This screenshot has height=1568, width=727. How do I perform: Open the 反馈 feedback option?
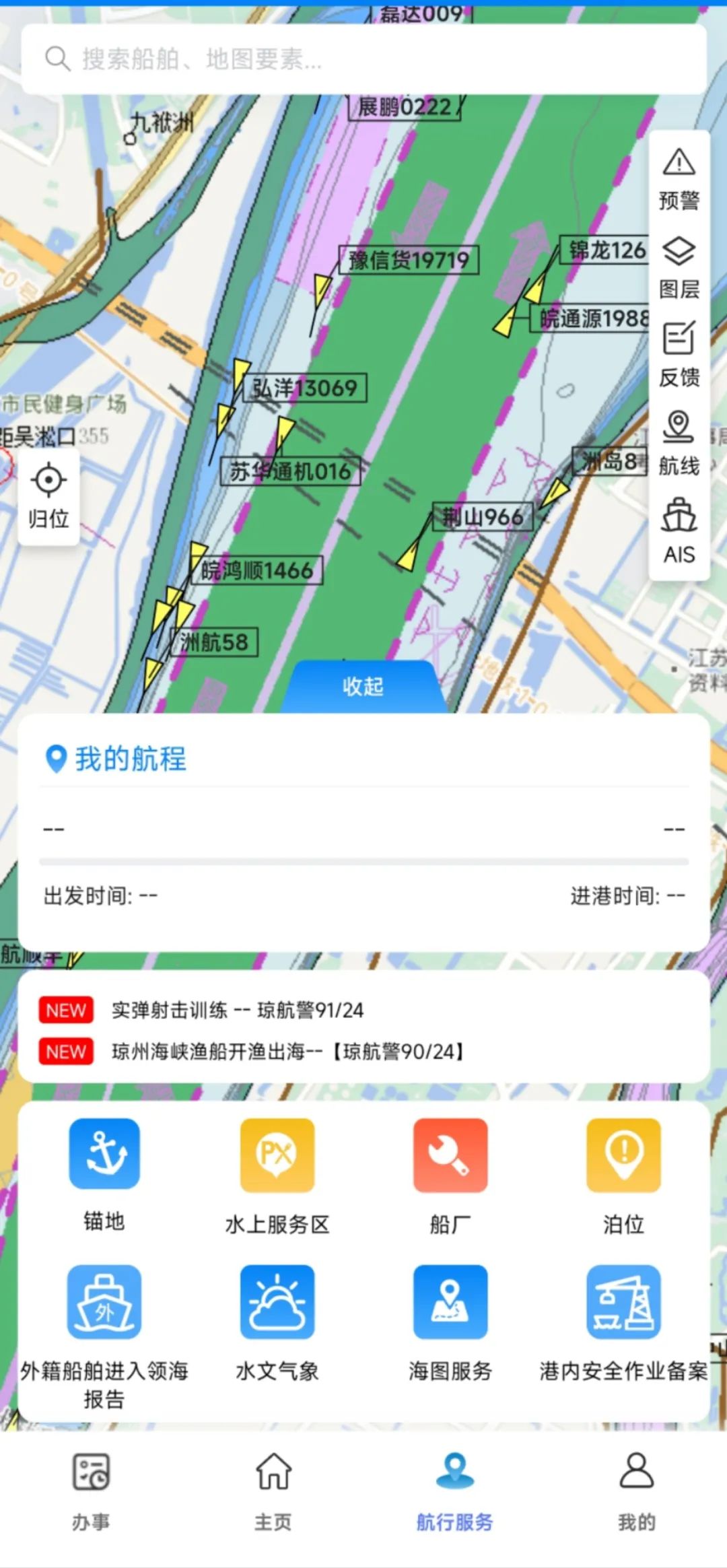click(679, 355)
